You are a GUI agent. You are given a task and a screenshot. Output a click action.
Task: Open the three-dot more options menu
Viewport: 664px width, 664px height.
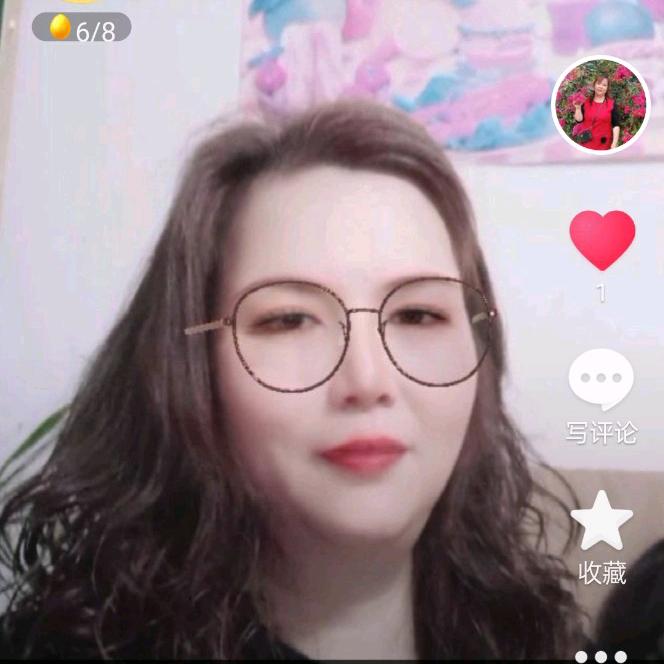[x=601, y=656]
